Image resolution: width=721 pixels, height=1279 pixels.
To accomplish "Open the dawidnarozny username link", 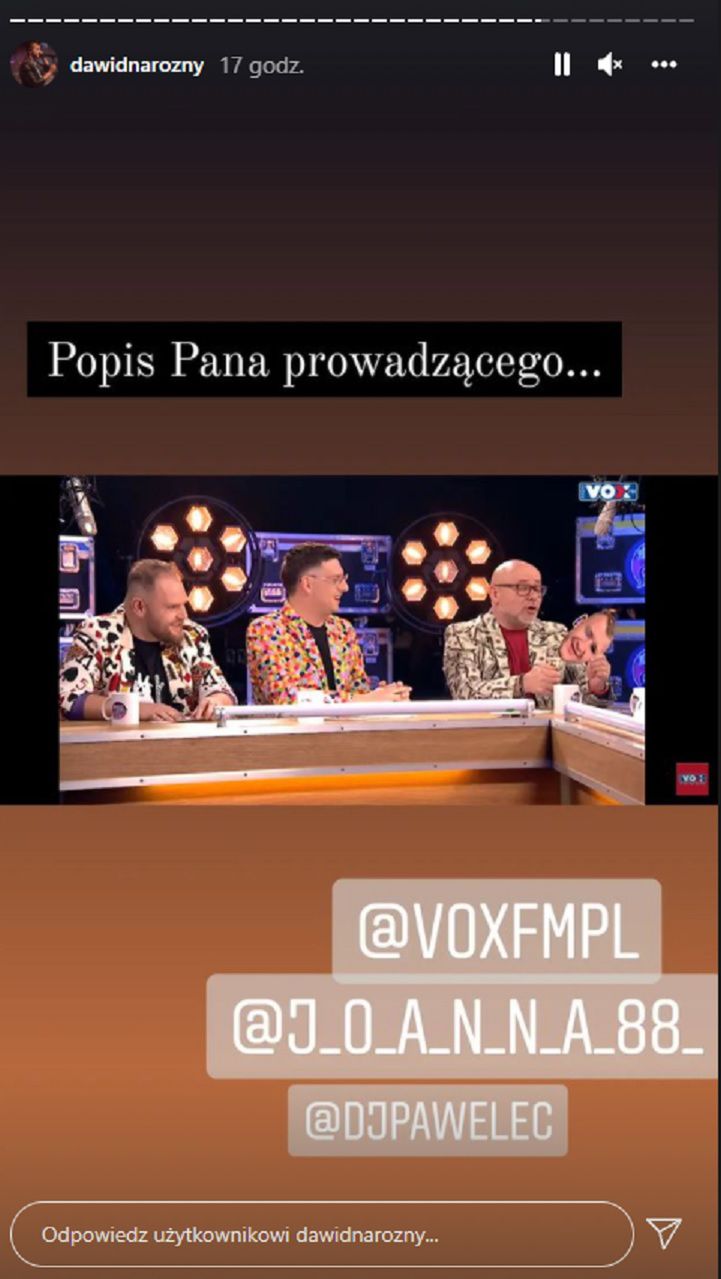I will coord(137,66).
